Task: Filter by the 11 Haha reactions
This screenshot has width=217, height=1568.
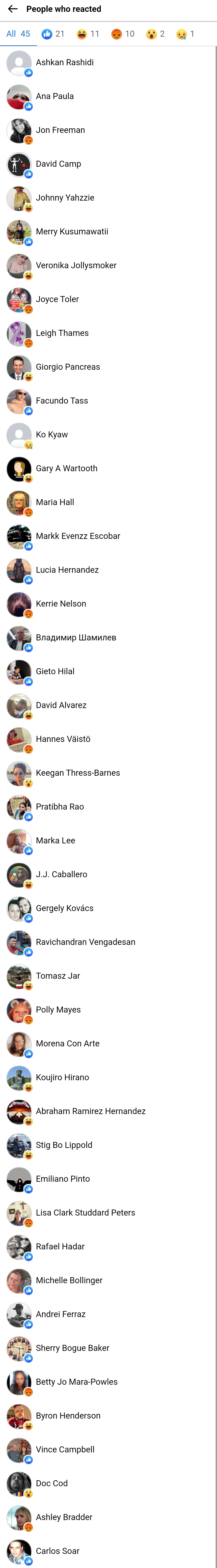Action: tap(88, 34)
